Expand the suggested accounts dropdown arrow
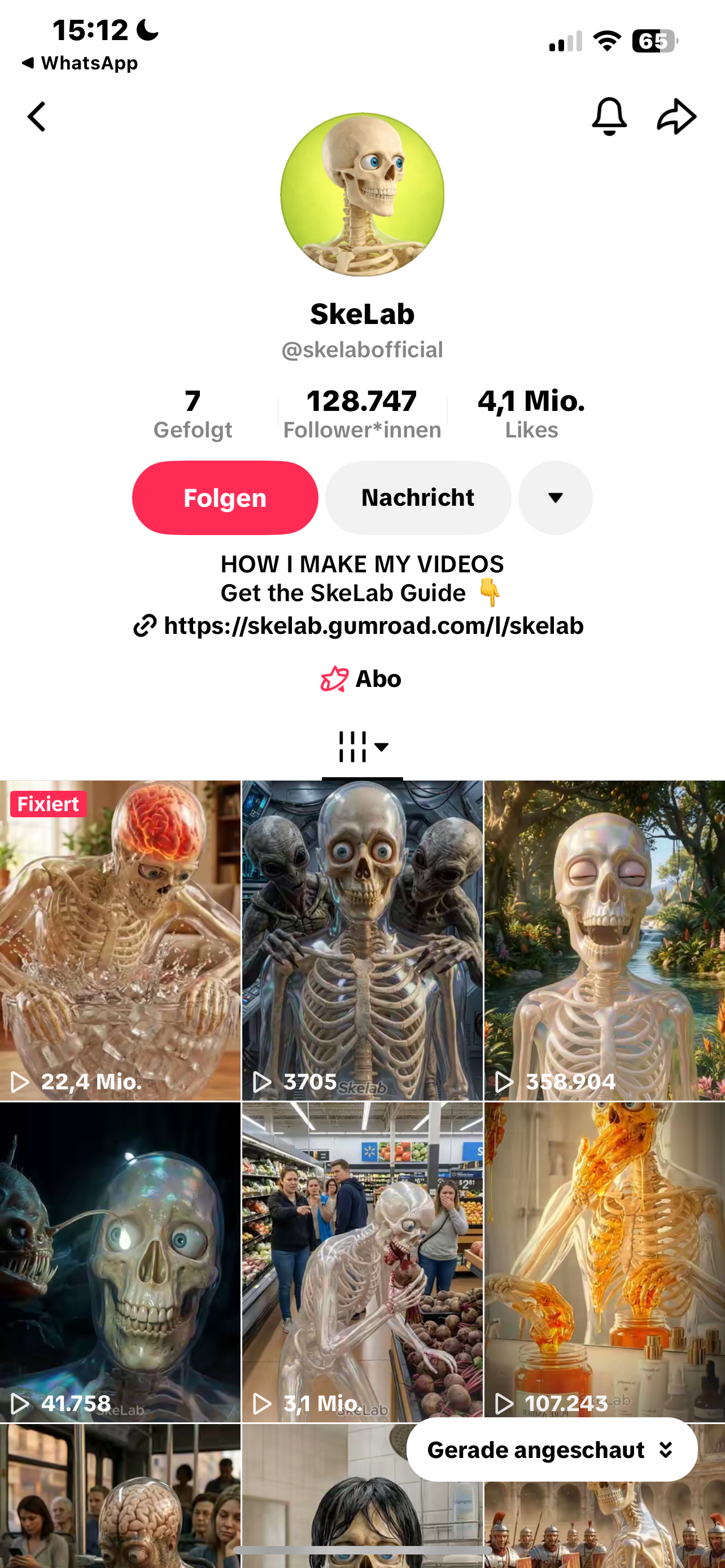This screenshot has width=725, height=1568. tap(554, 497)
